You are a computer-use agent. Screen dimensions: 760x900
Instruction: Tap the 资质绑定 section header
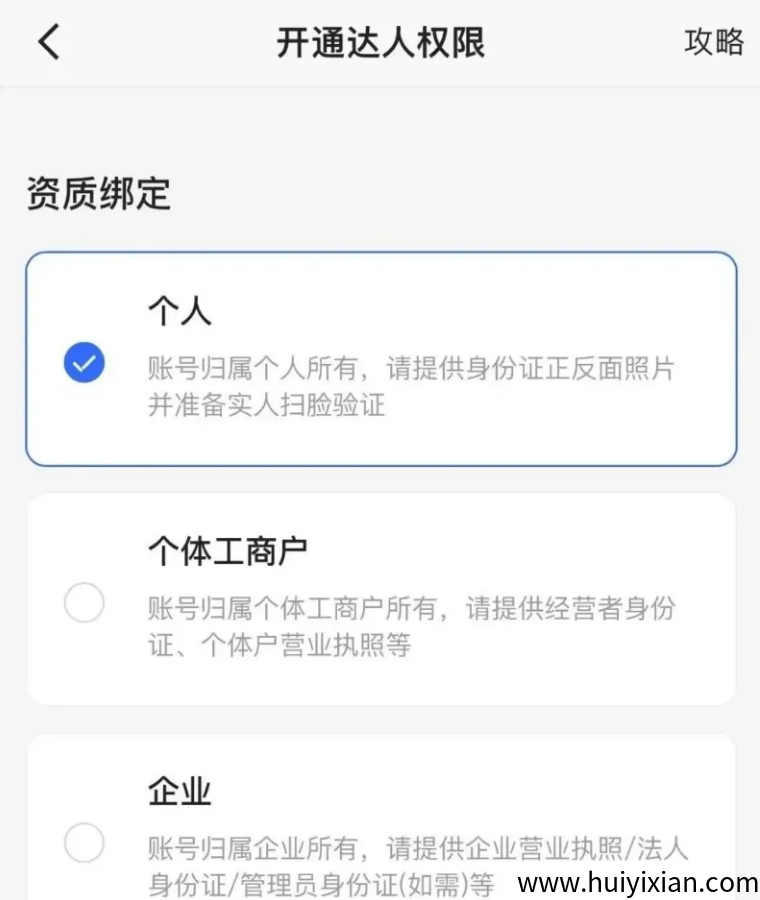coord(99,194)
